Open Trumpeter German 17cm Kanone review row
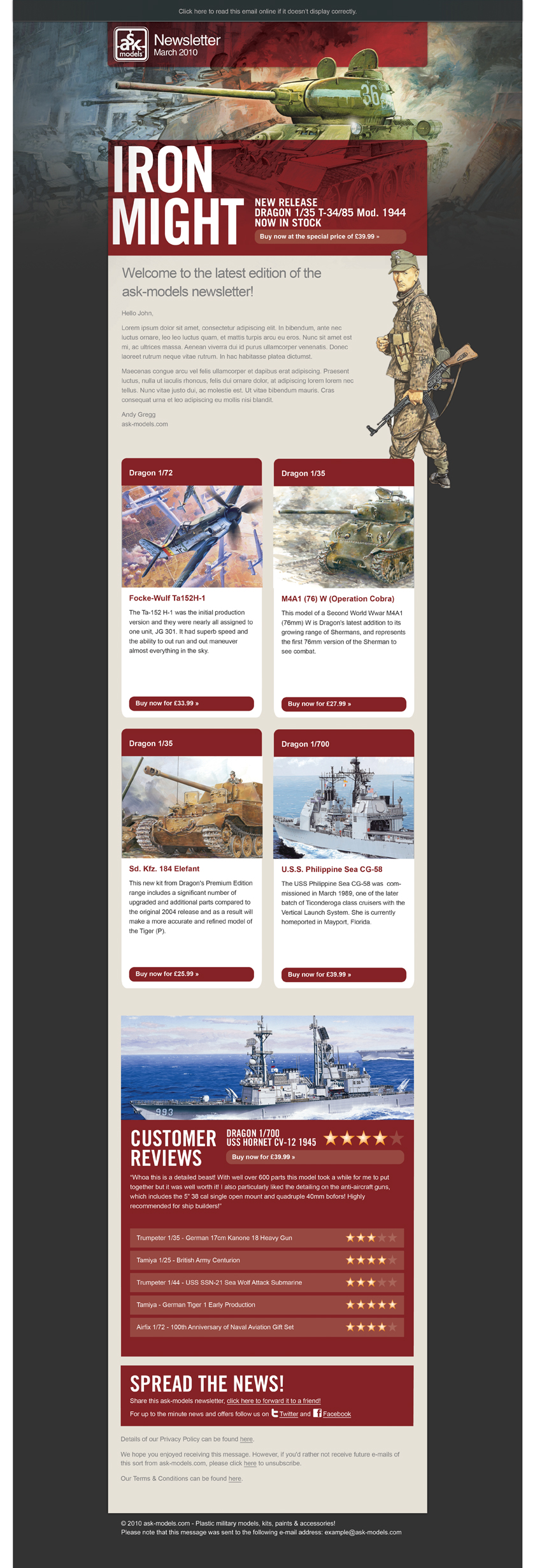The height and width of the screenshot is (1568, 535). pyautogui.click(x=267, y=1238)
